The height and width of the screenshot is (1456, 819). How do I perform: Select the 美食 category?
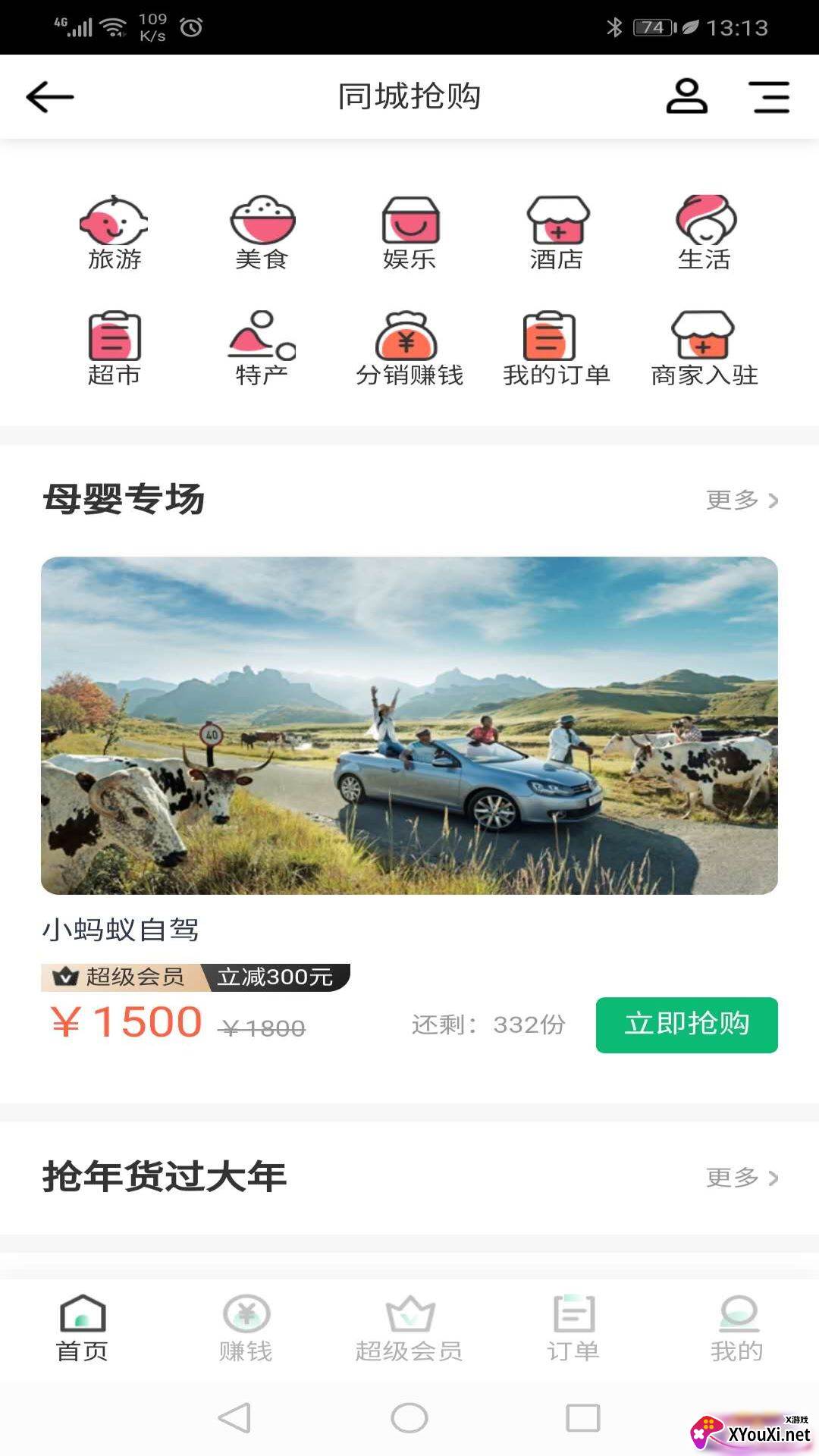click(x=262, y=233)
